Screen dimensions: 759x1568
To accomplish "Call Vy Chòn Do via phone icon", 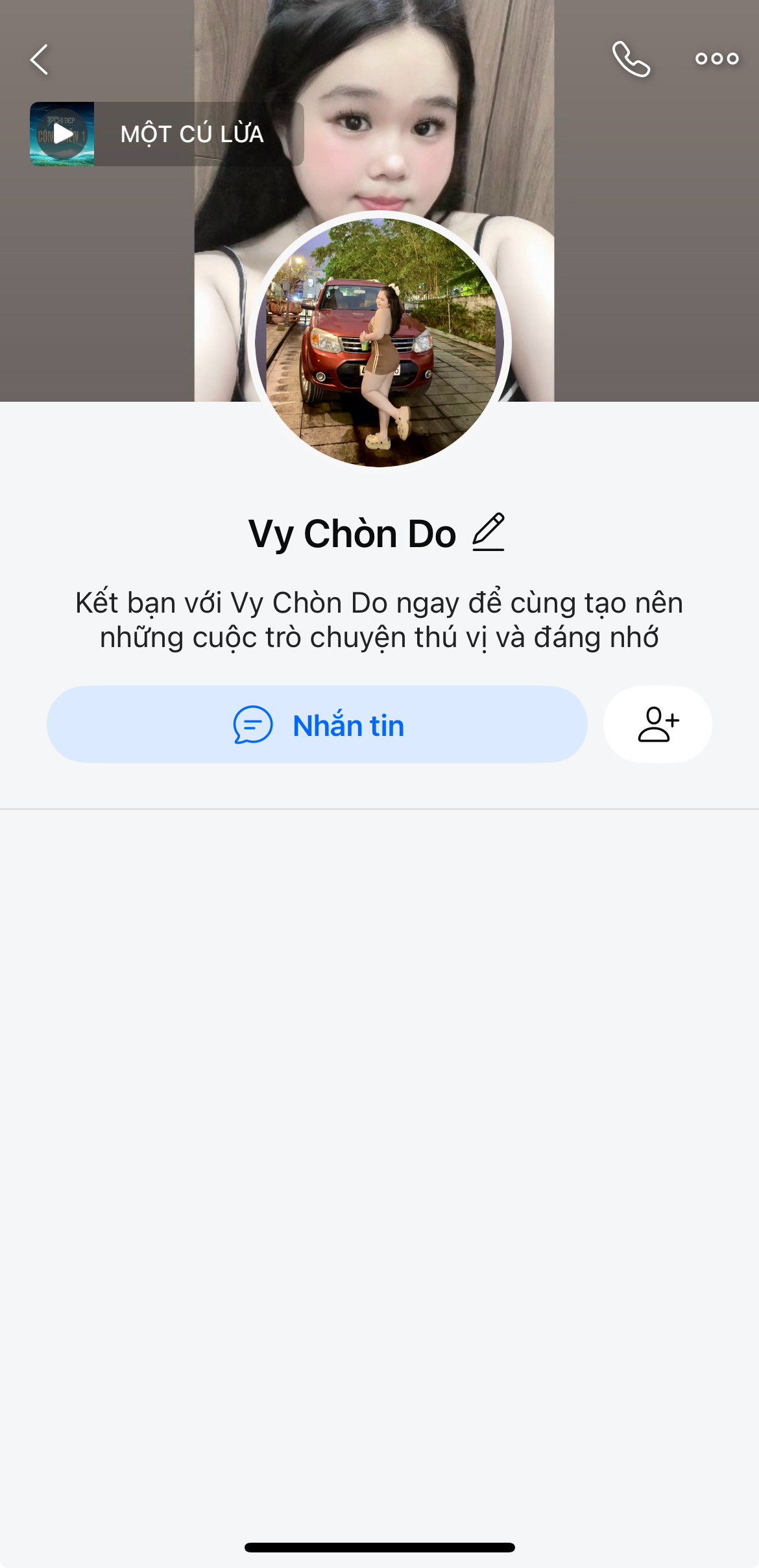I will tap(631, 59).
